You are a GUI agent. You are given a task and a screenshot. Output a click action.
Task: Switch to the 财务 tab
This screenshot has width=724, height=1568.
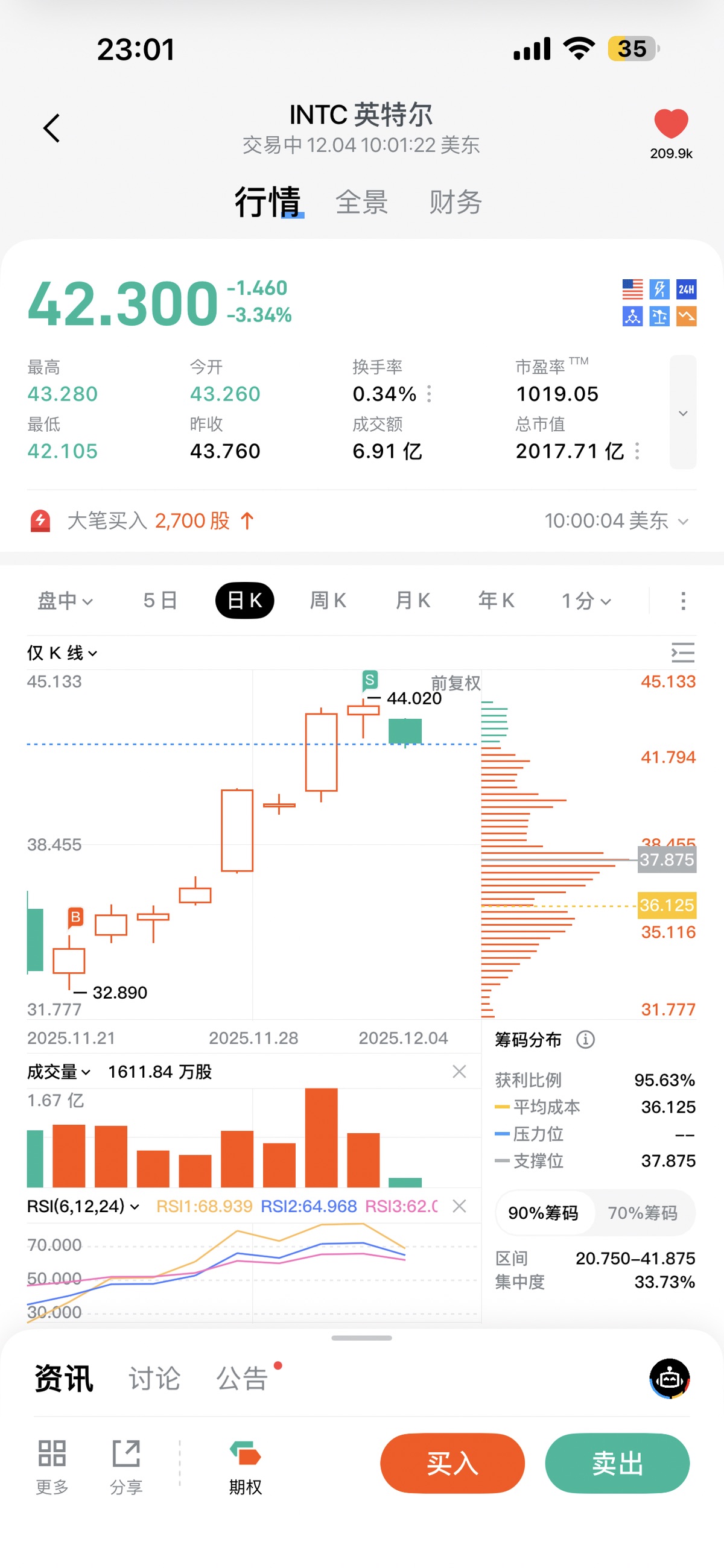click(x=456, y=202)
